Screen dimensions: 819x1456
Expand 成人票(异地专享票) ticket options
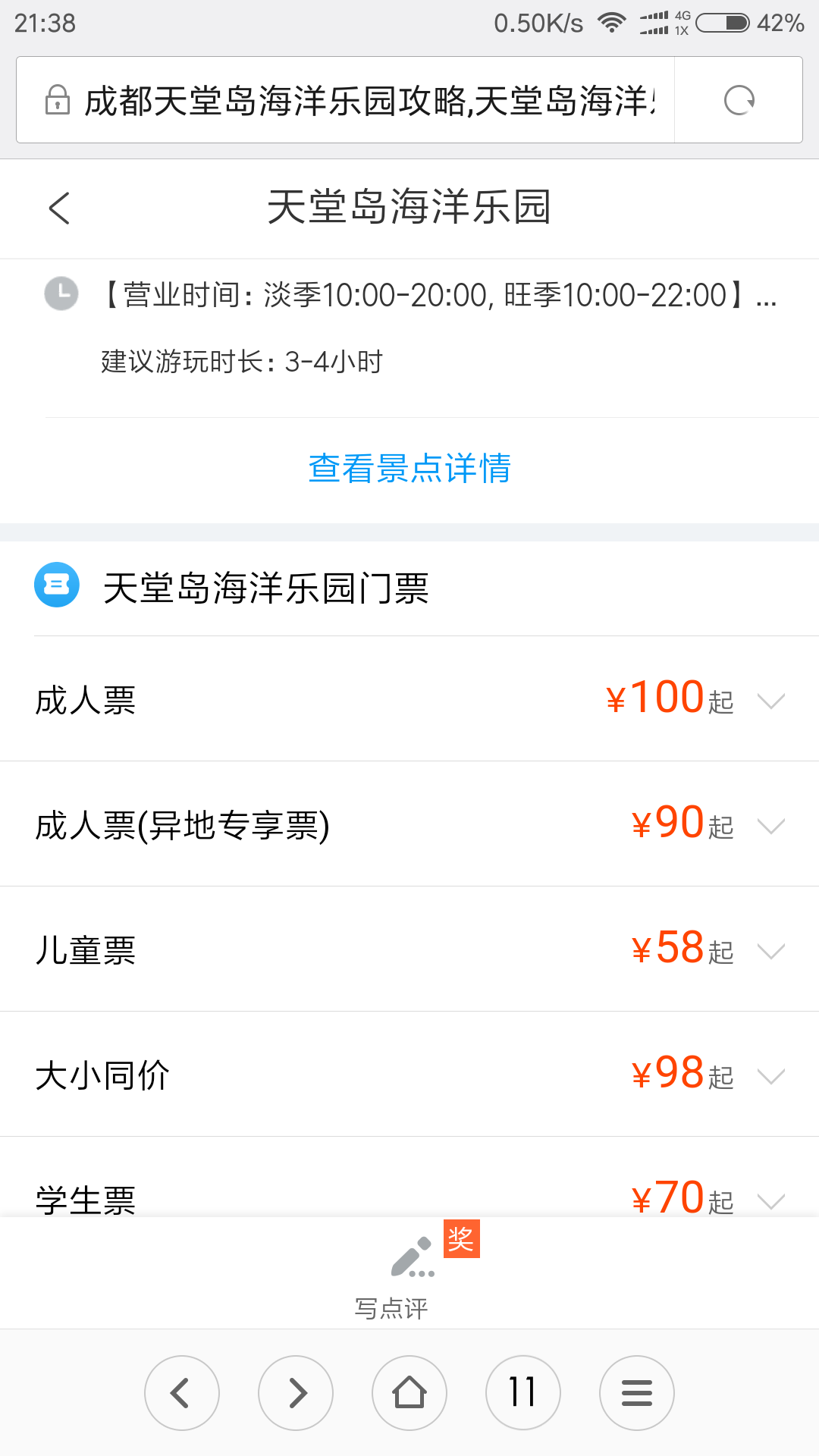click(409, 824)
